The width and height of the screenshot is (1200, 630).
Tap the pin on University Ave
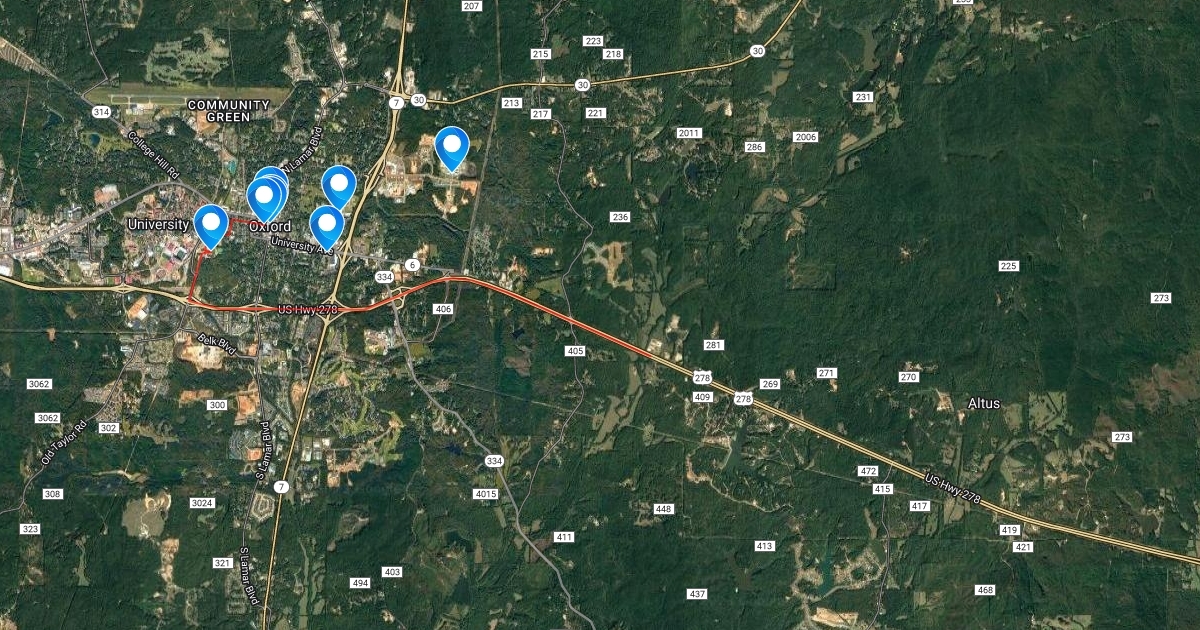coord(326,224)
